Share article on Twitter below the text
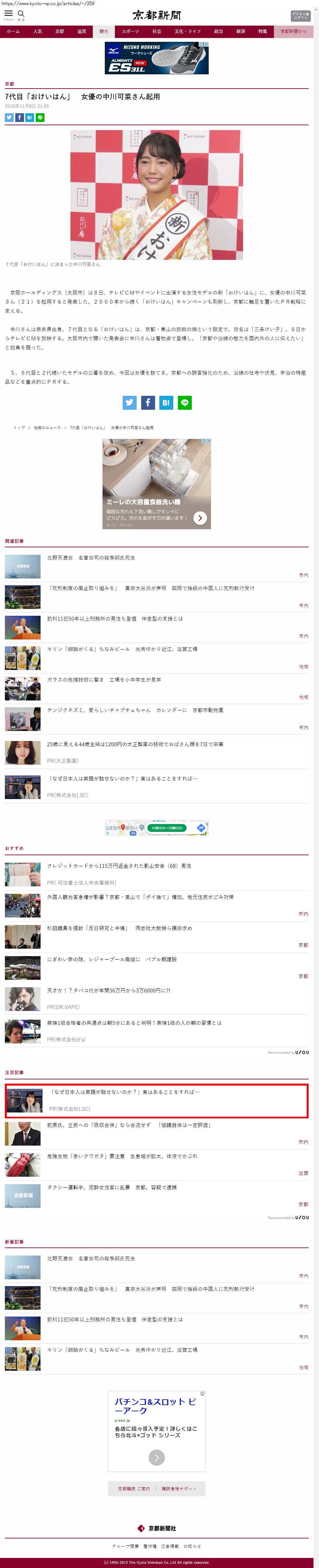The image size is (319, 1568). tap(130, 402)
